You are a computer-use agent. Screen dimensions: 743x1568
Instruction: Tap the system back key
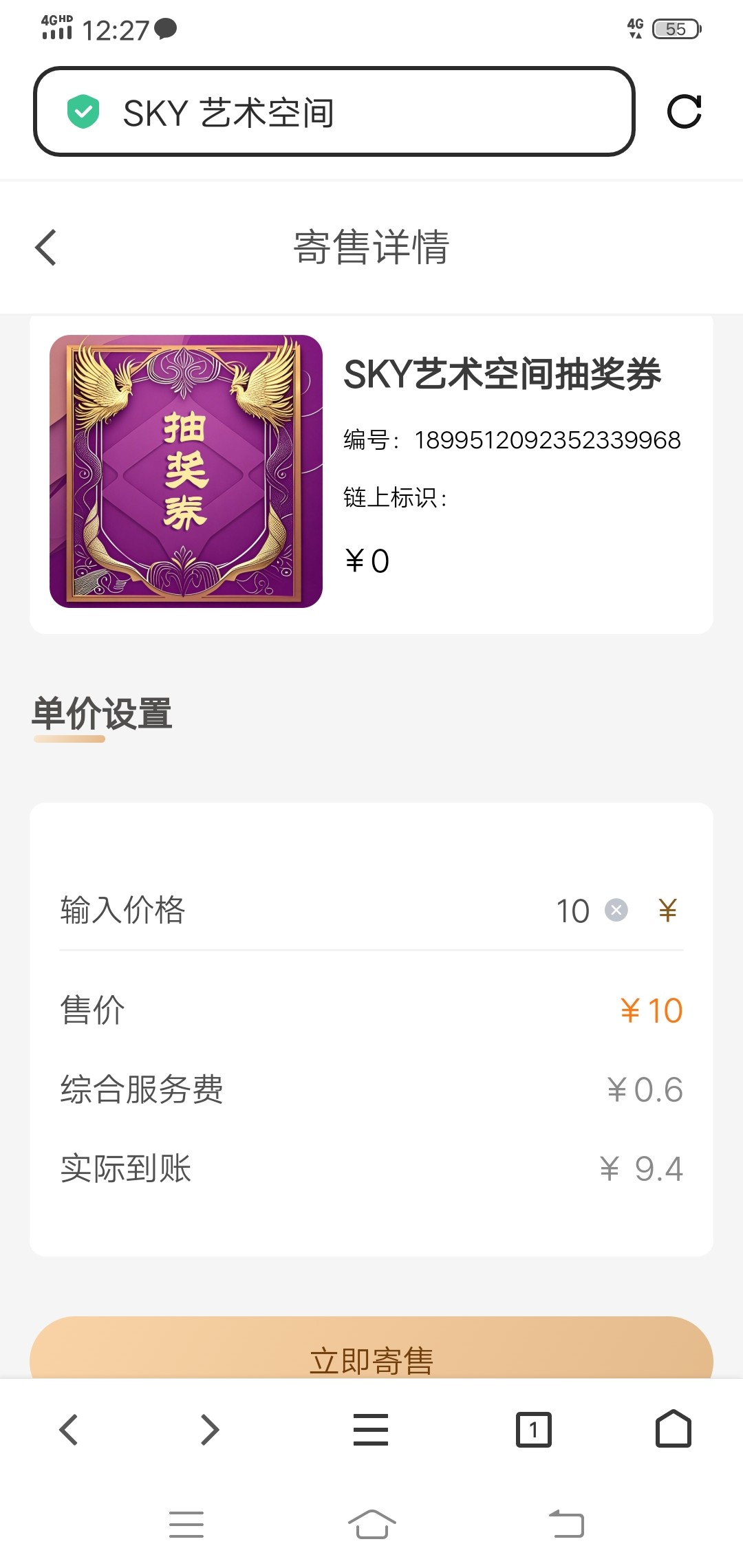point(566,1525)
